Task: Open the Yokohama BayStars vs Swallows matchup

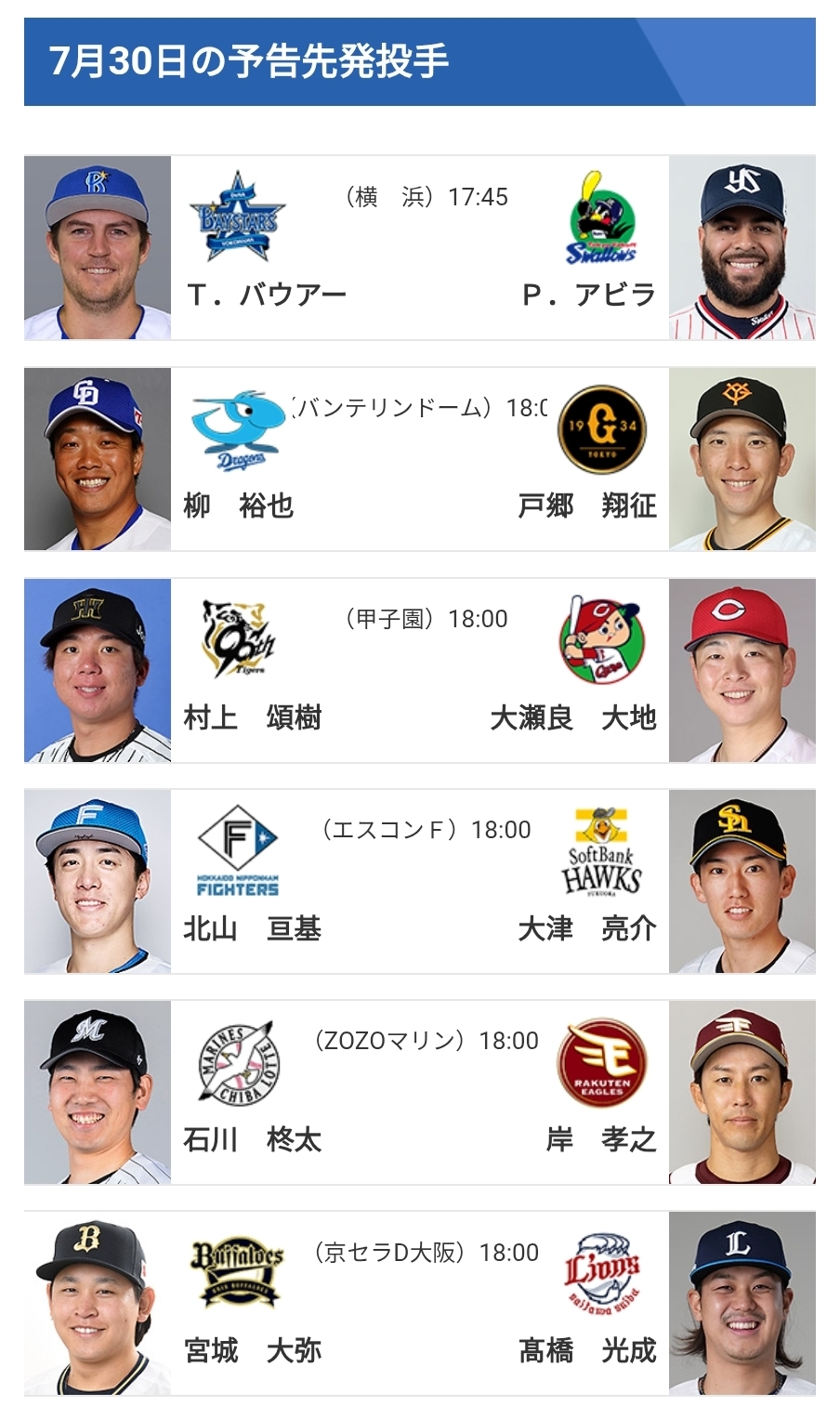Action: tap(420, 247)
